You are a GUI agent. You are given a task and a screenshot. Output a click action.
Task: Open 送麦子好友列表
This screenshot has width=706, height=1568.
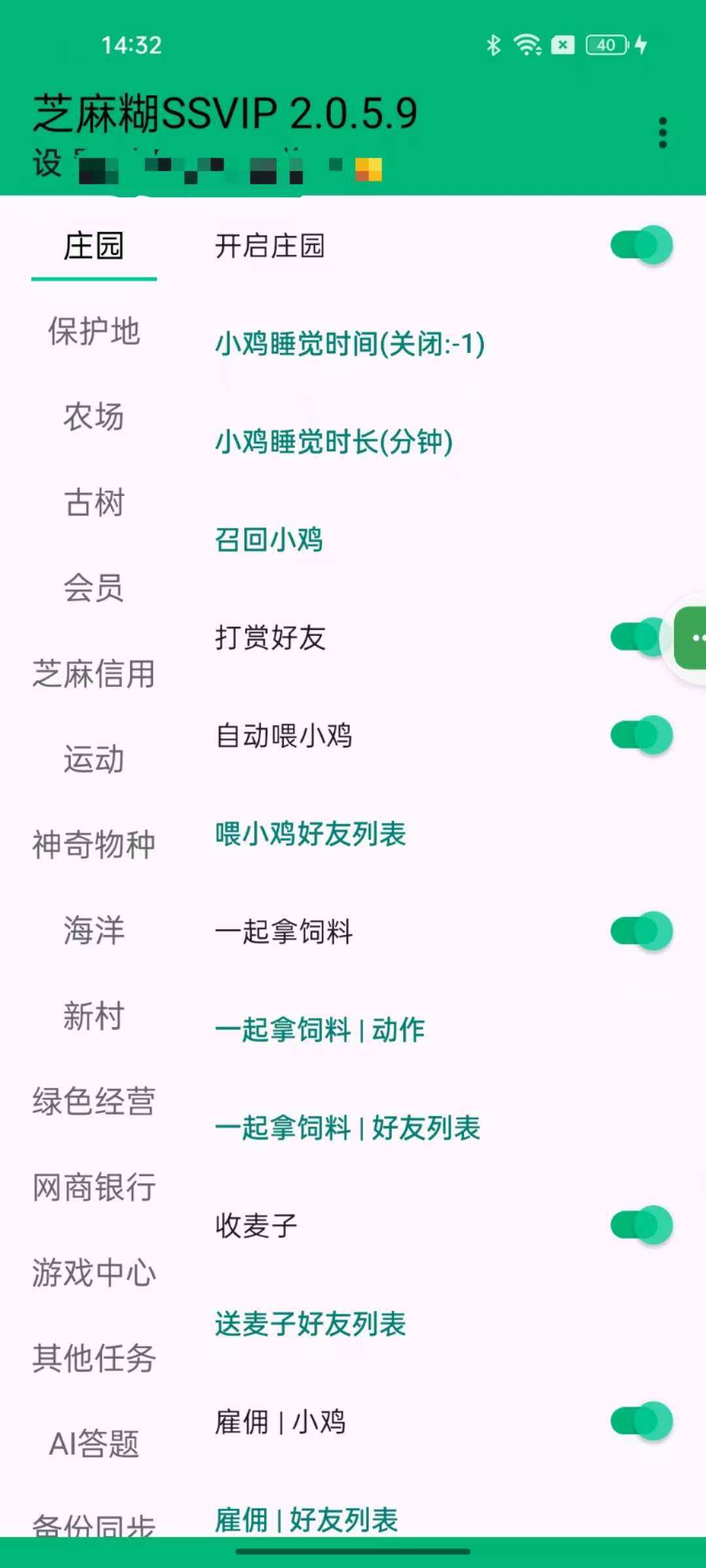[x=311, y=1324]
